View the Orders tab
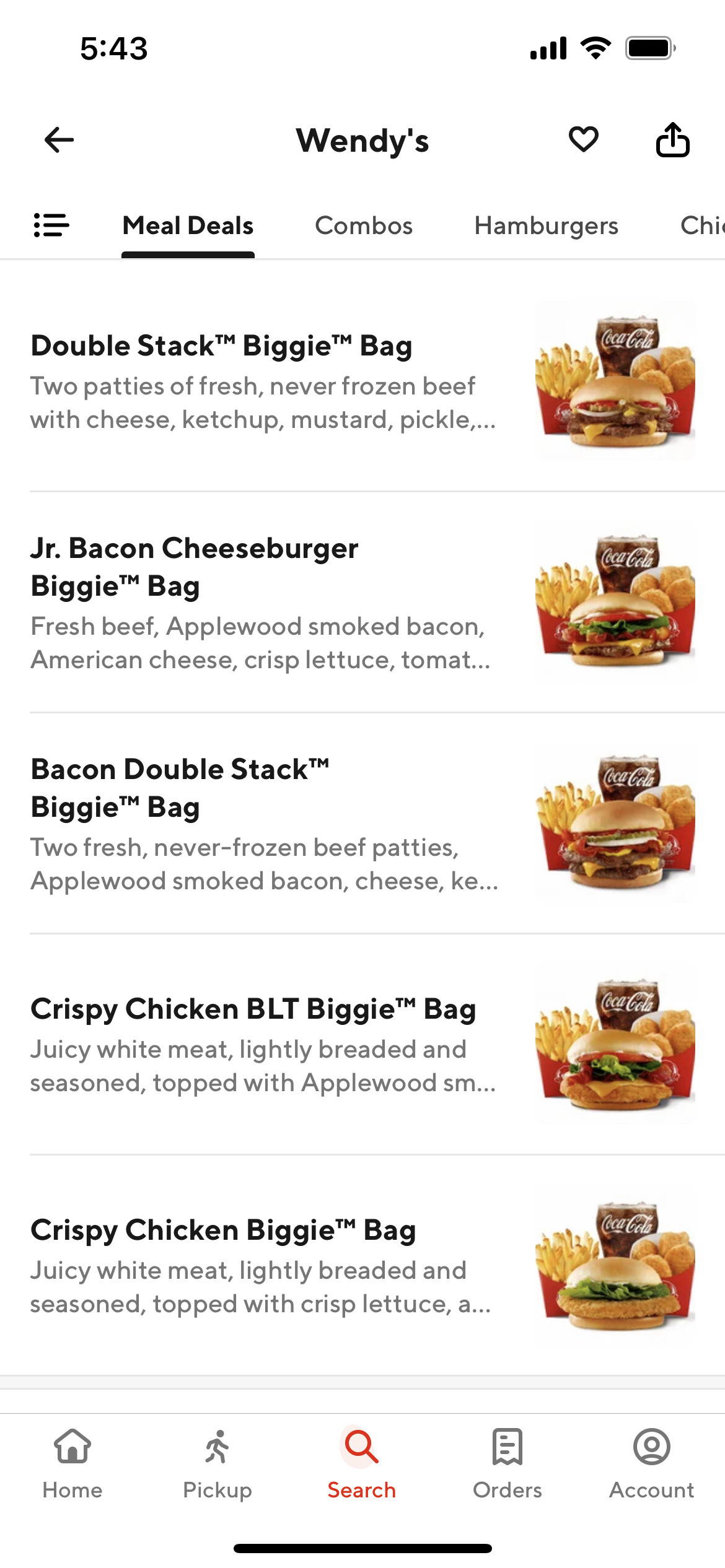The image size is (725, 1568). (507, 1463)
